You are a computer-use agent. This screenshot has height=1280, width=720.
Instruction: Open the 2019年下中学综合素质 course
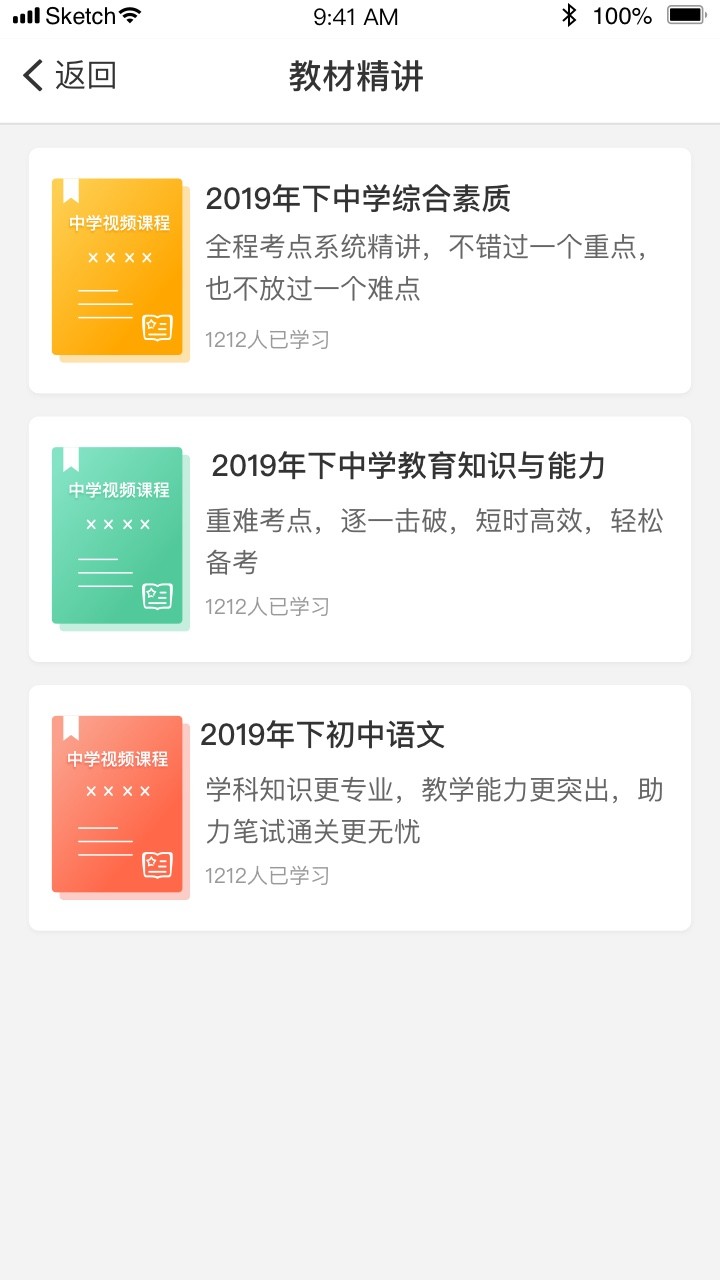pyautogui.click(x=358, y=200)
